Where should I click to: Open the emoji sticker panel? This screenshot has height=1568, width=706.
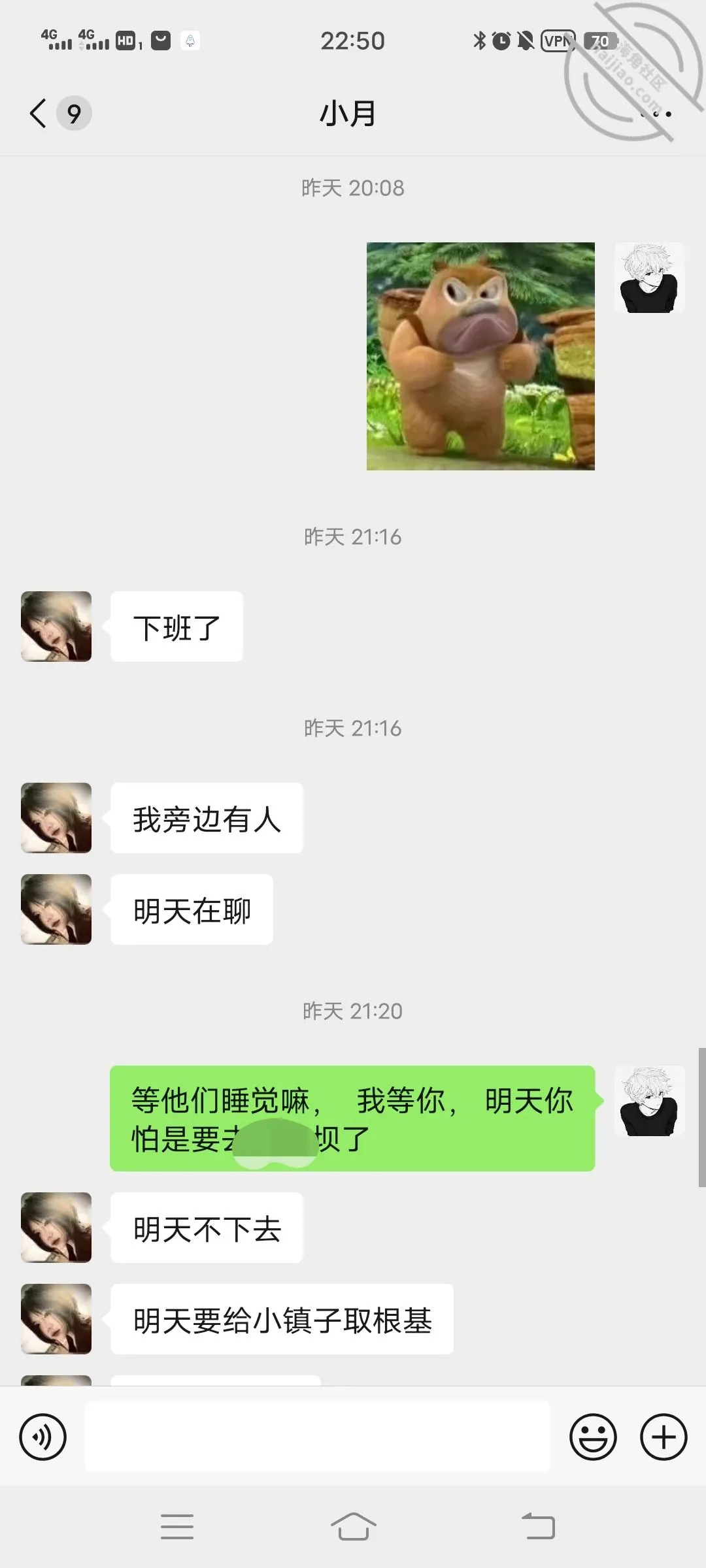tap(593, 1437)
